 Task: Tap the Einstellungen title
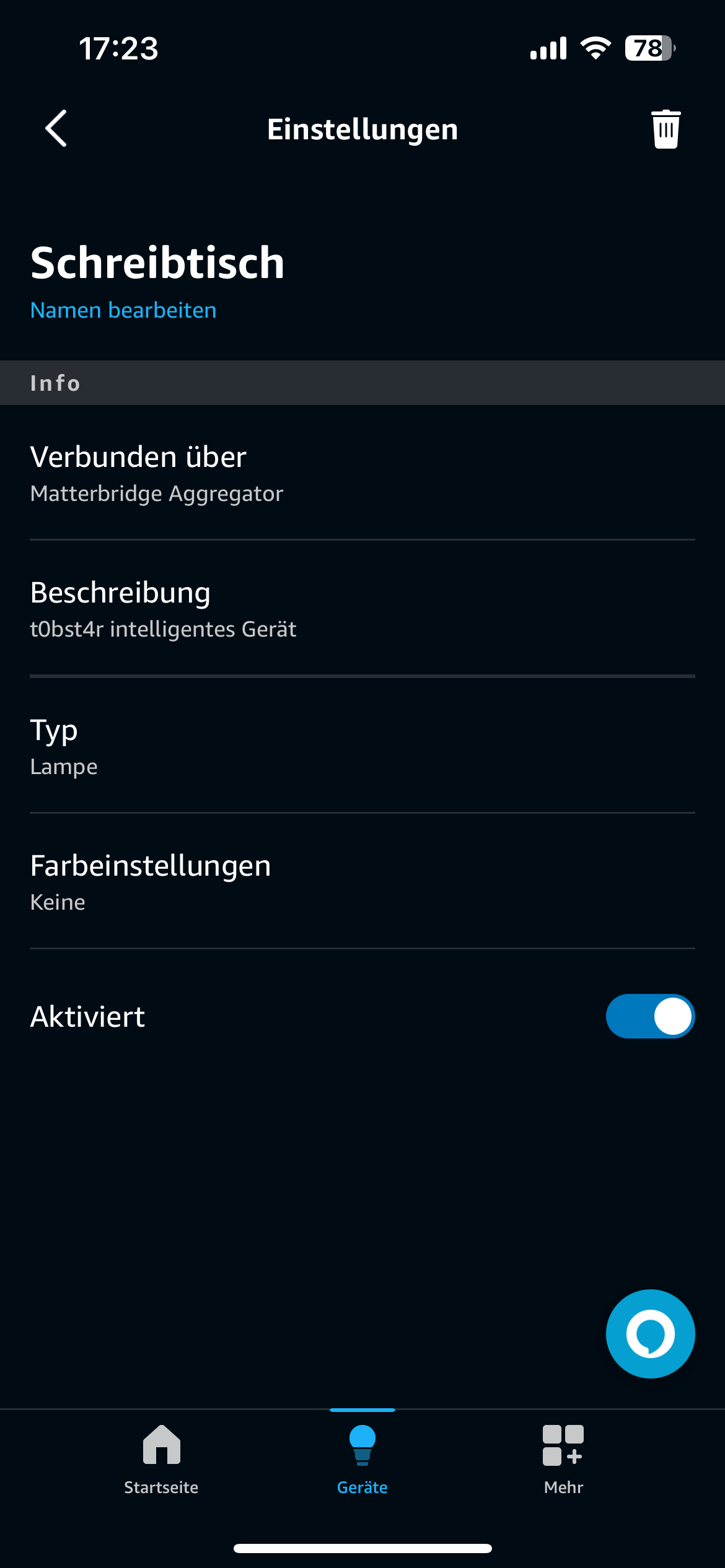[x=362, y=129]
